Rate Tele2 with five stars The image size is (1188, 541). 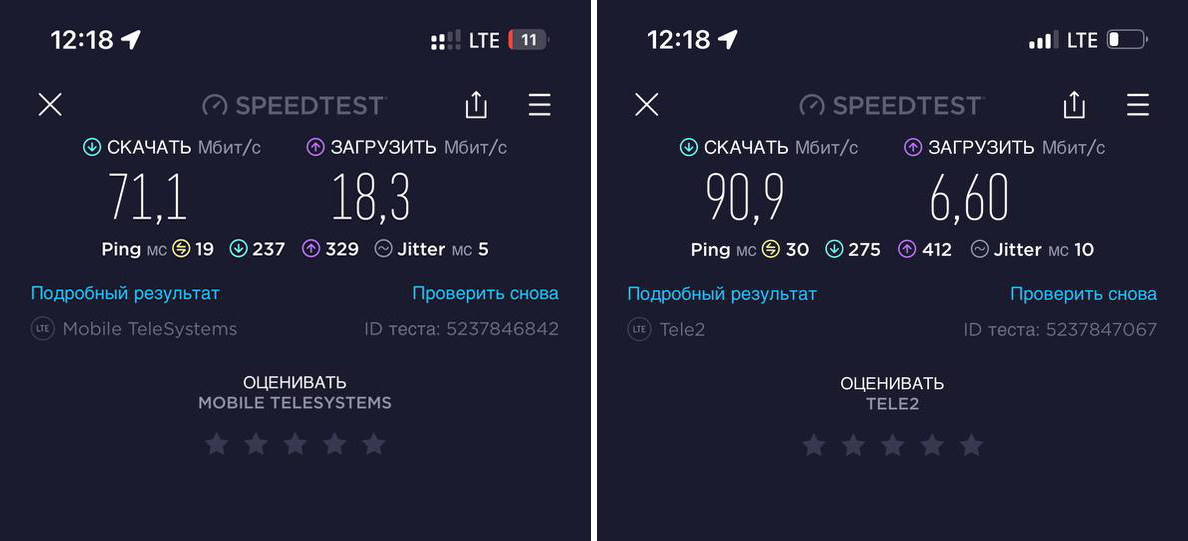coord(970,445)
